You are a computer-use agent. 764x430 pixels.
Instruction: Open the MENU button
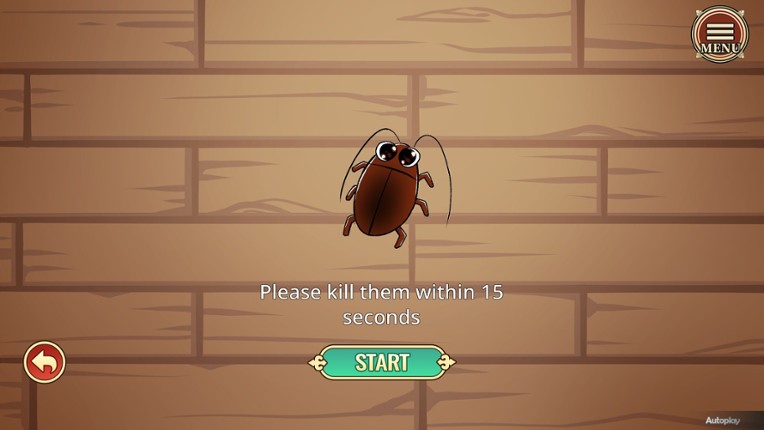(719, 34)
